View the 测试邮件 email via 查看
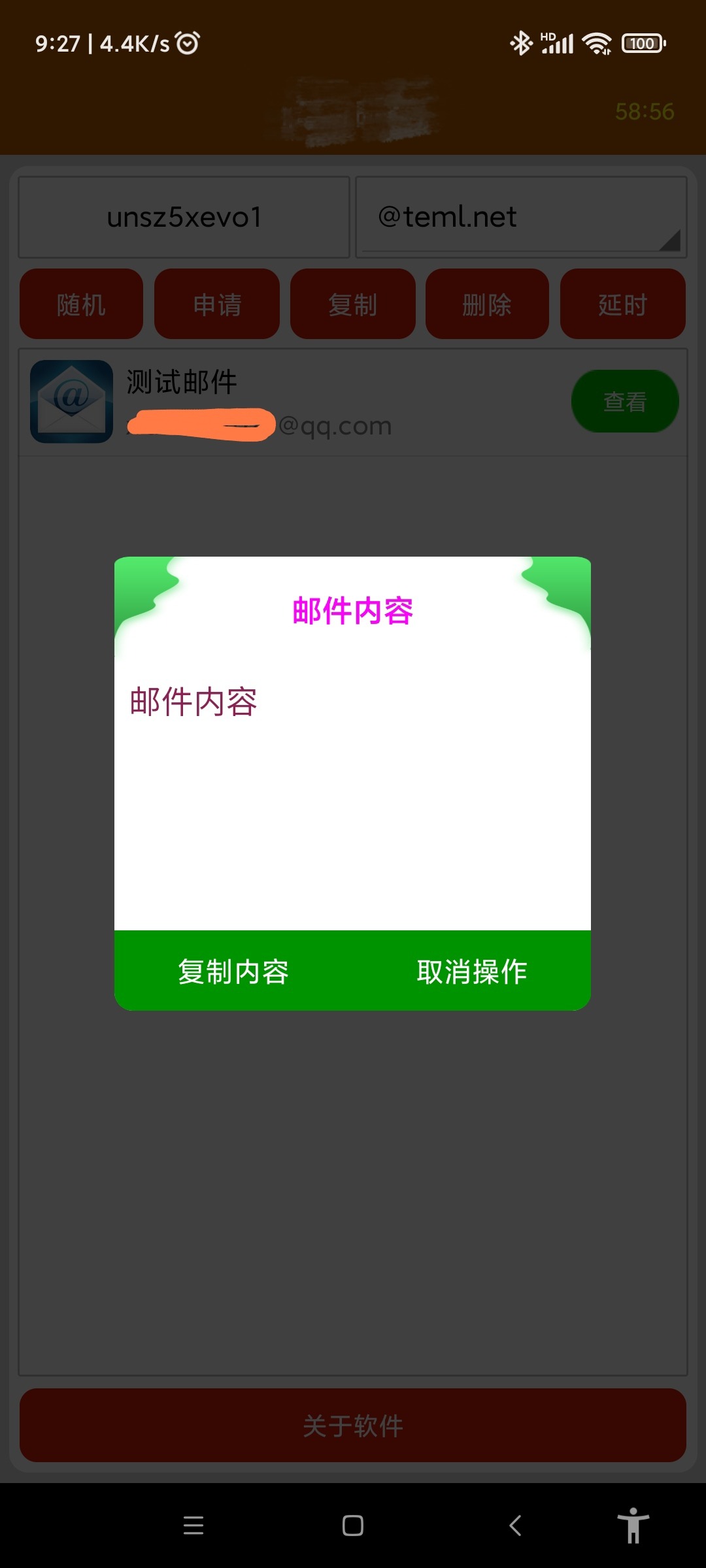This screenshot has width=706, height=1568. click(x=625, y=401)
